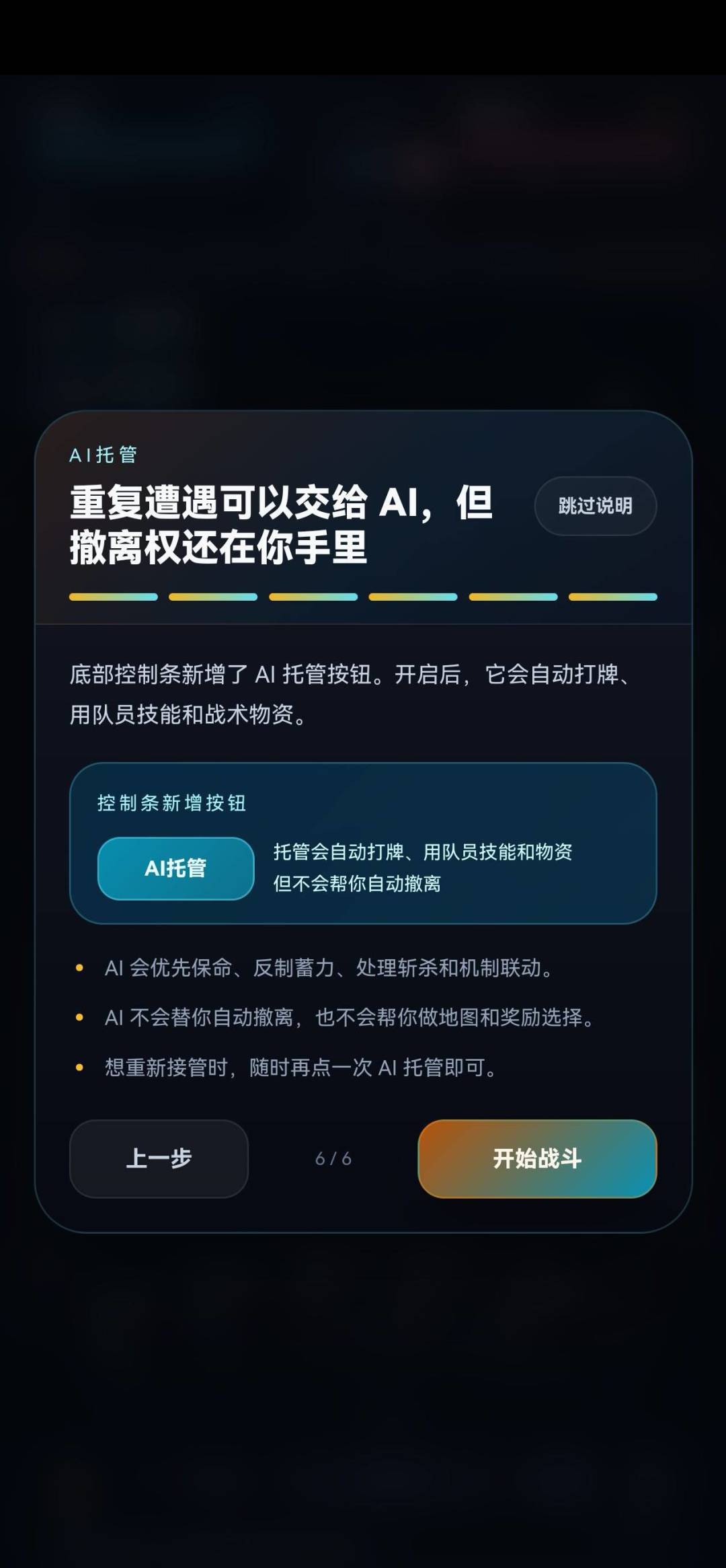Click the fourth progress bar segment
726x1568 pixels.
tap(413, 596)
